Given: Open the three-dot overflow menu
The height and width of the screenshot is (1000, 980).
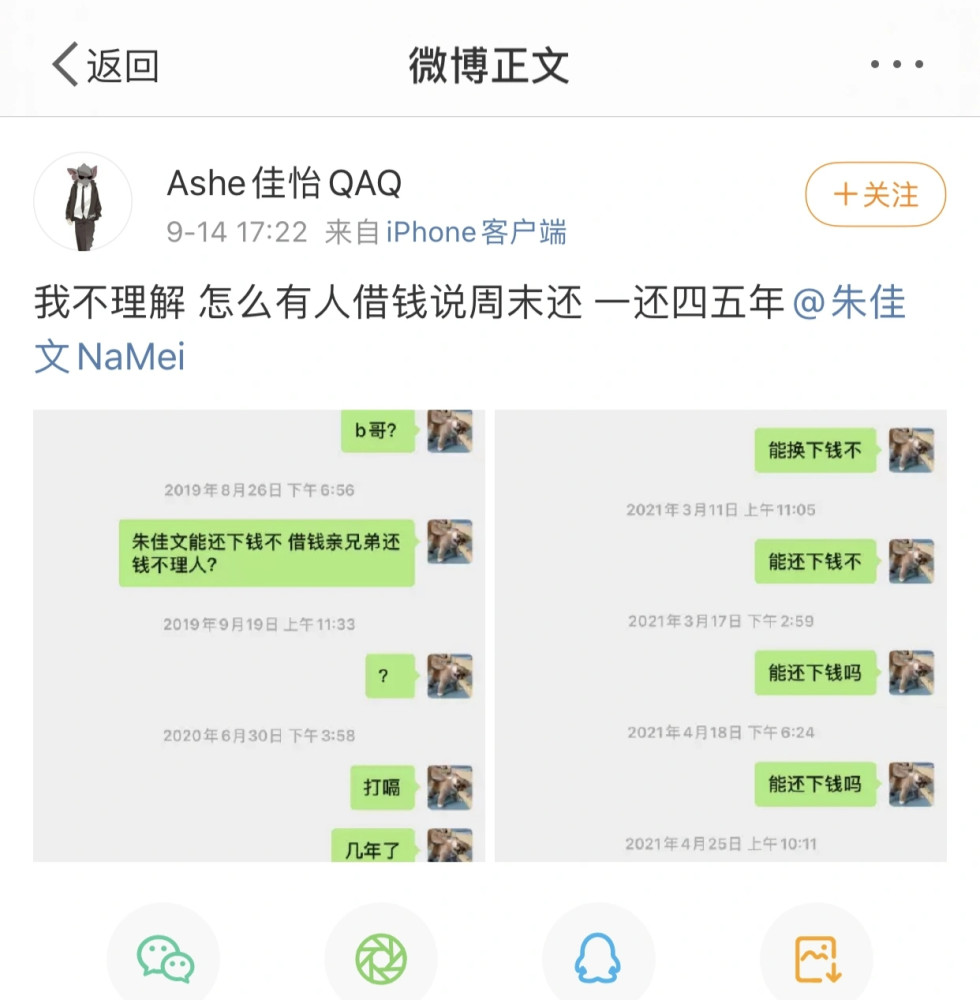Looking at the screenshot, I should pyautogui.click(x=896, y=66).
